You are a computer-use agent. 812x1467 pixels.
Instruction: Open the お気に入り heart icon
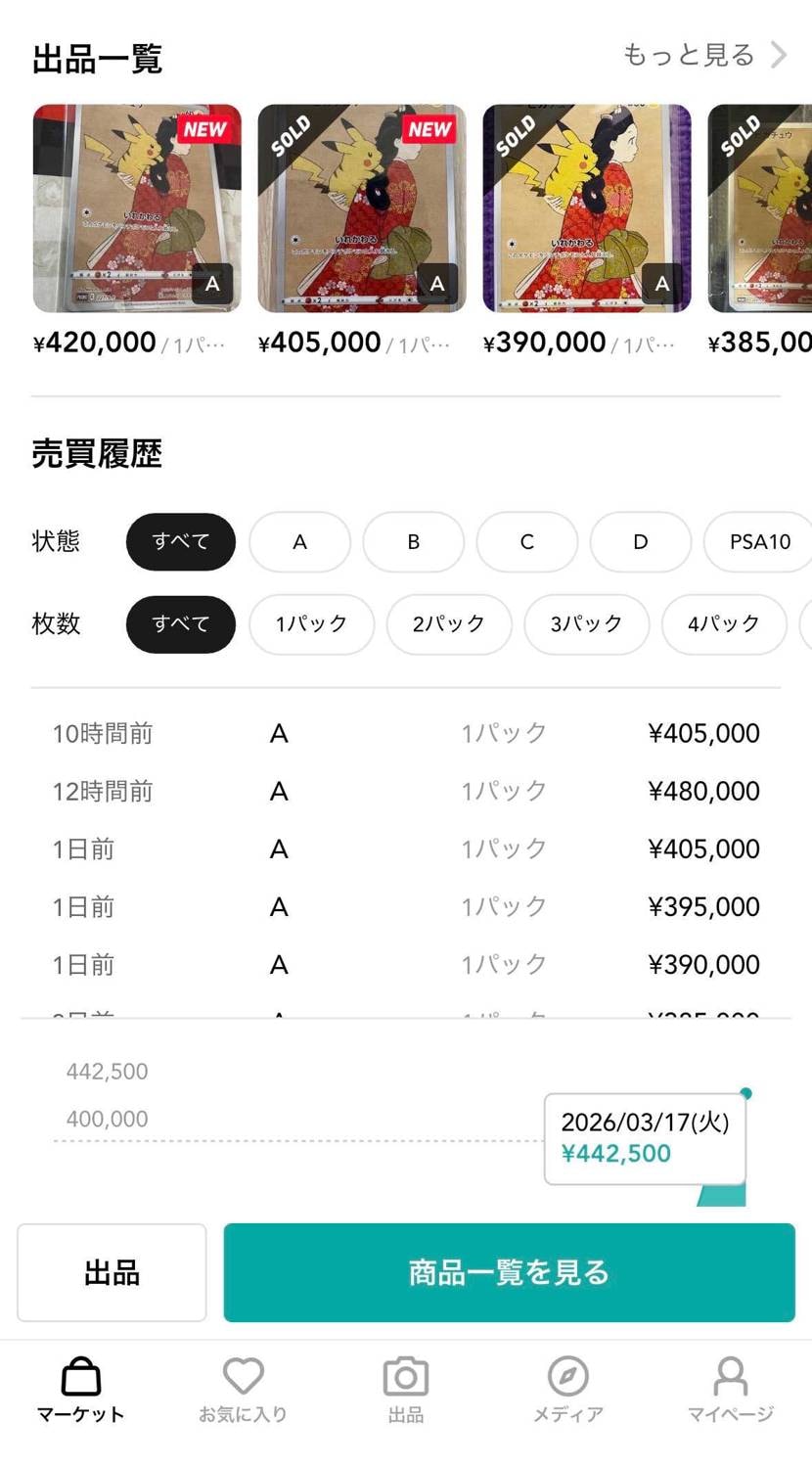[x=242, y=1383]
